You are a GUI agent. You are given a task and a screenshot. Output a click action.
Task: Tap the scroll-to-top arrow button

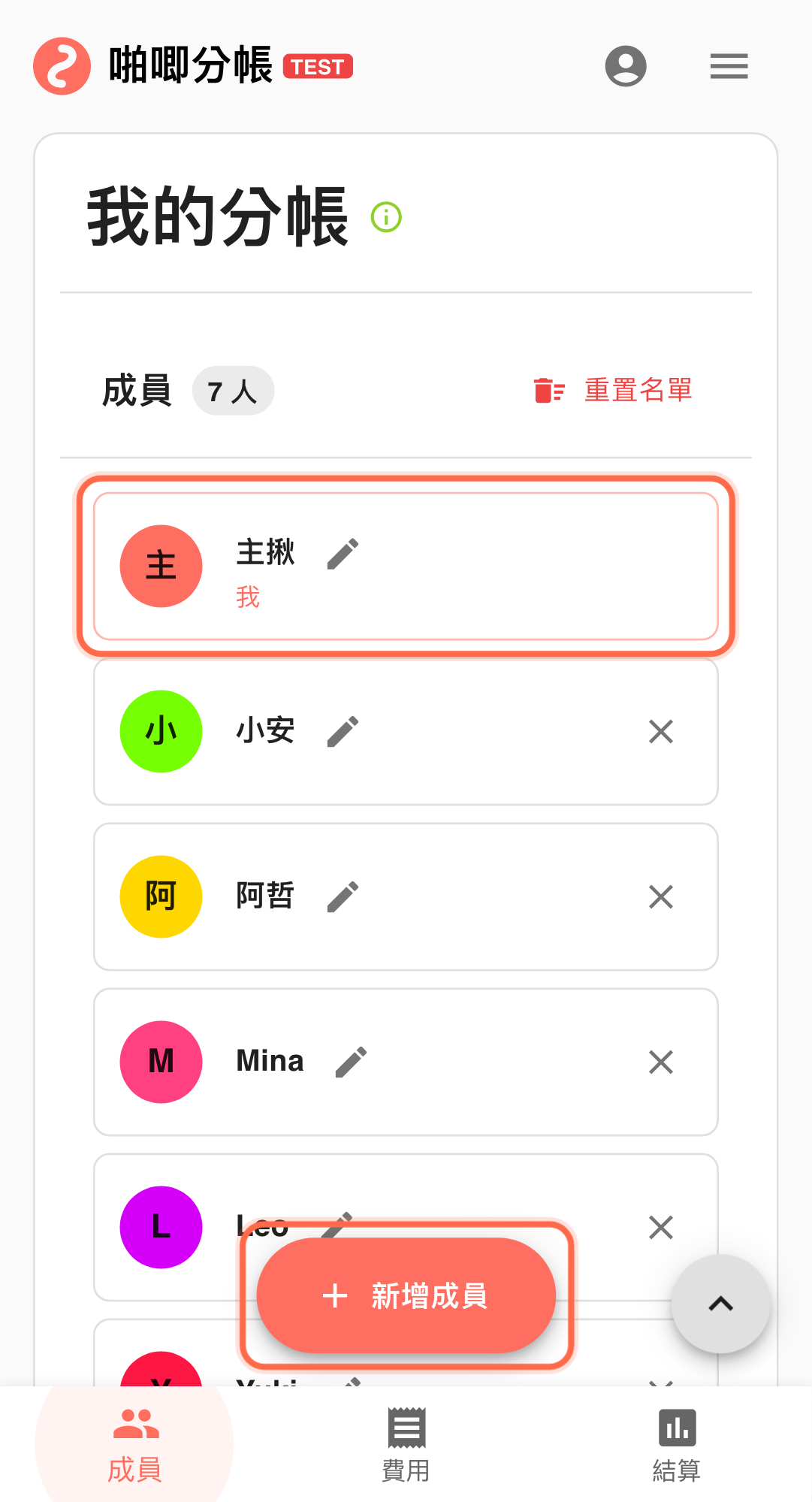pyautogui.click(x=720, y=1304)
